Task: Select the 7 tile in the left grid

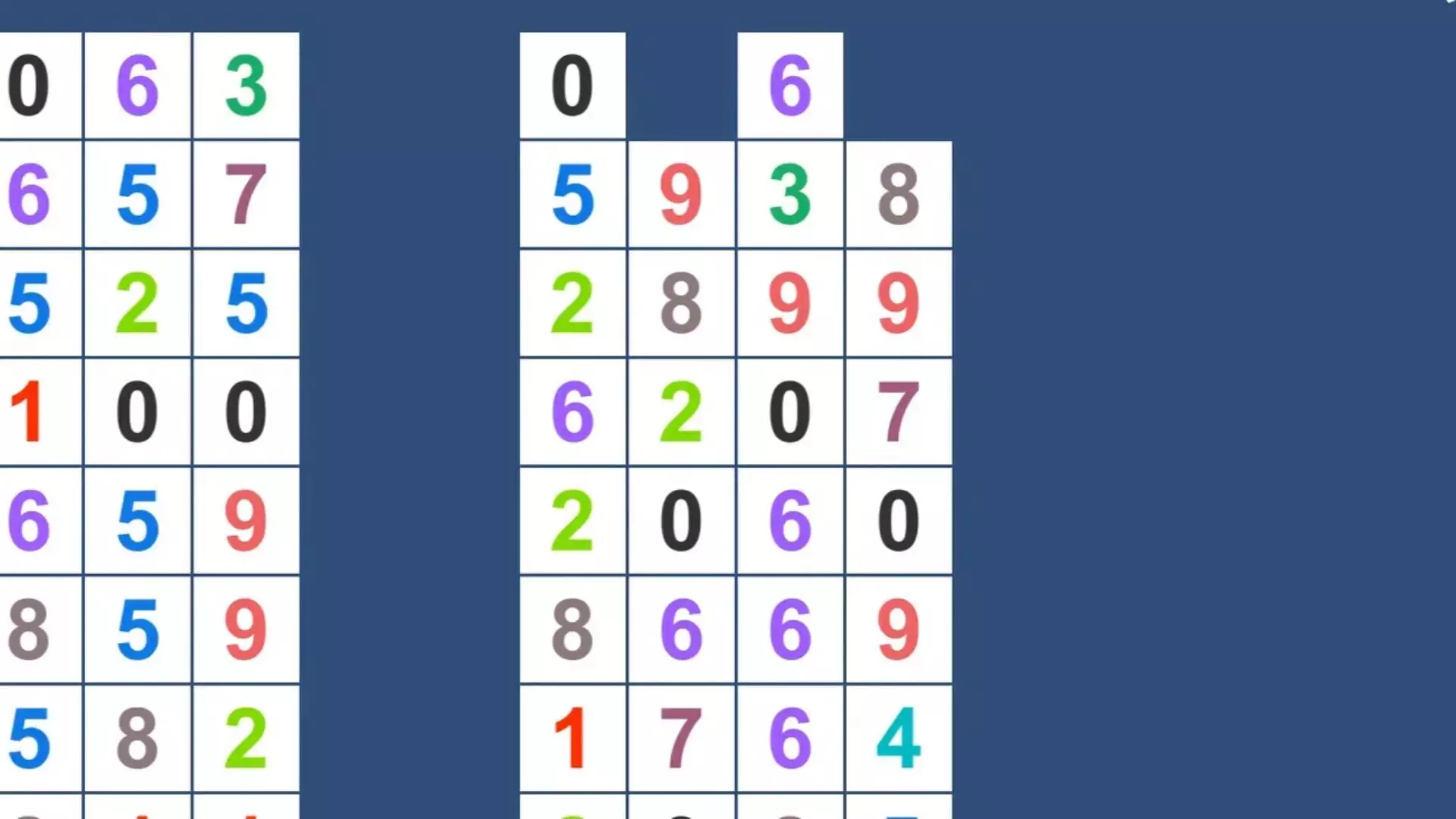Action: [246, 195]
